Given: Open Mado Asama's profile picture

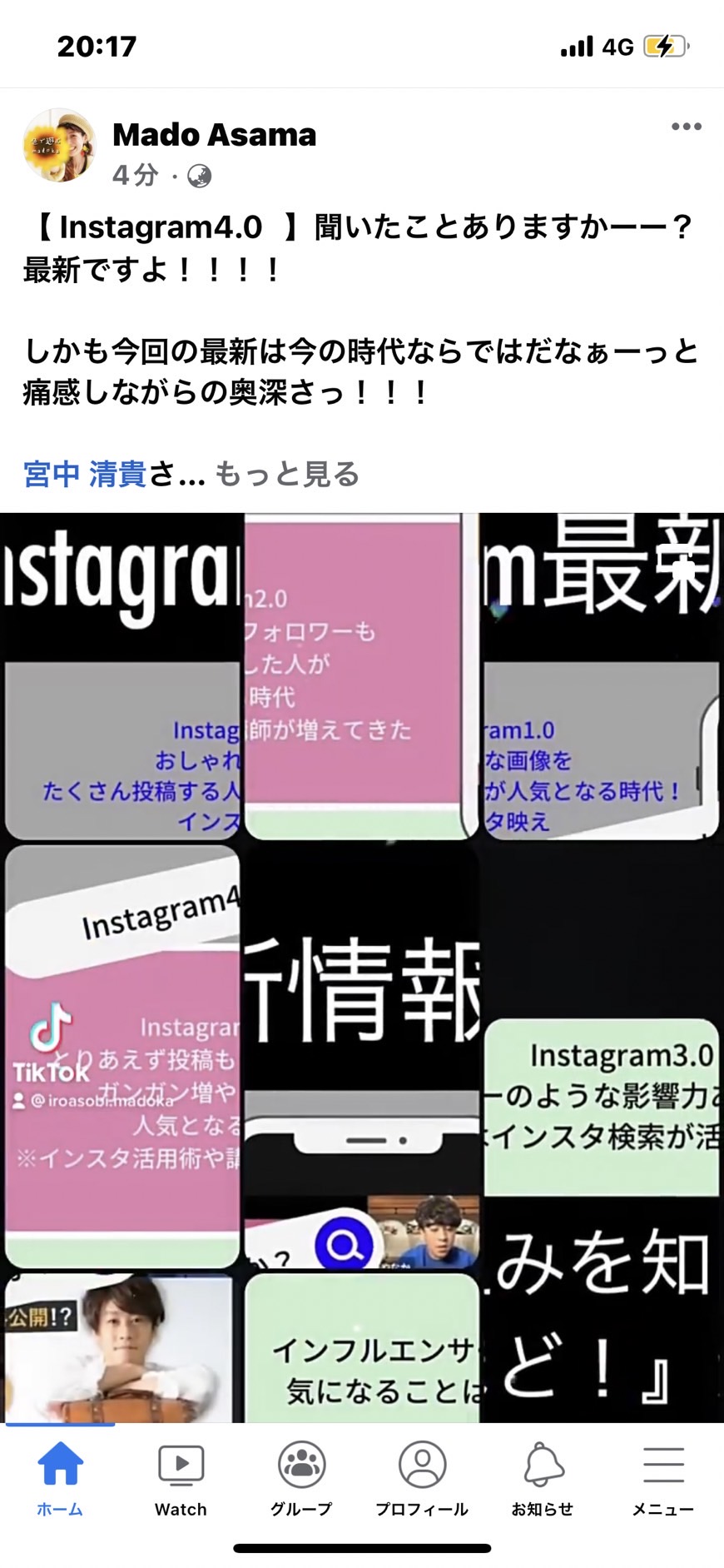Looking at the screenshot, I should tap(59, 145).
